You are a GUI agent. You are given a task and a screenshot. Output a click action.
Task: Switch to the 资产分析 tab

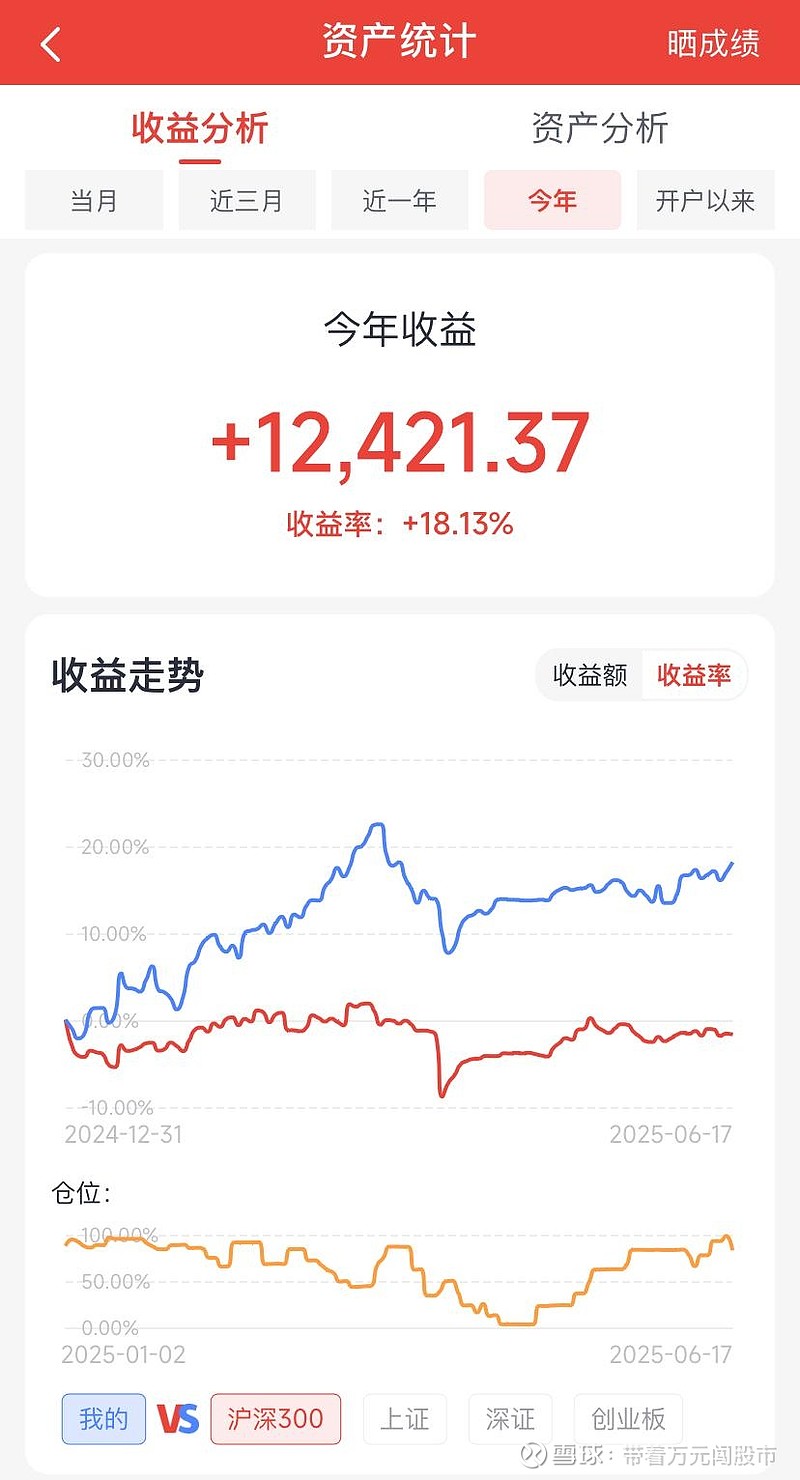click(x=599, y=128)
